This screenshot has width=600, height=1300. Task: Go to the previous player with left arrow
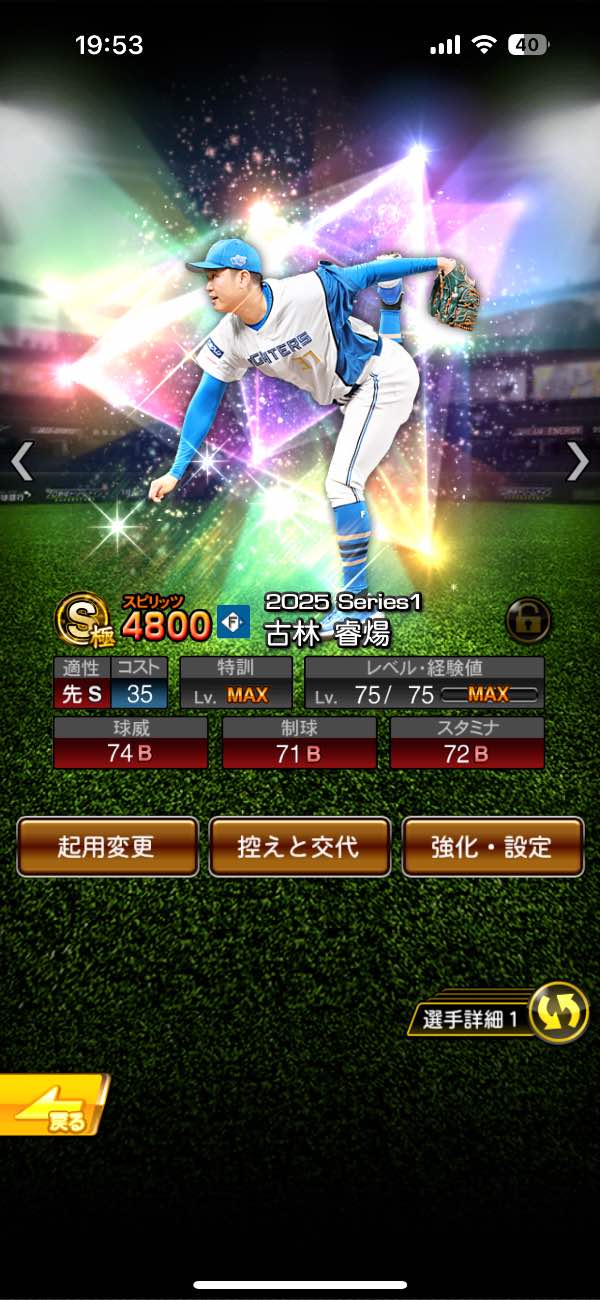[x=22, y=462]
